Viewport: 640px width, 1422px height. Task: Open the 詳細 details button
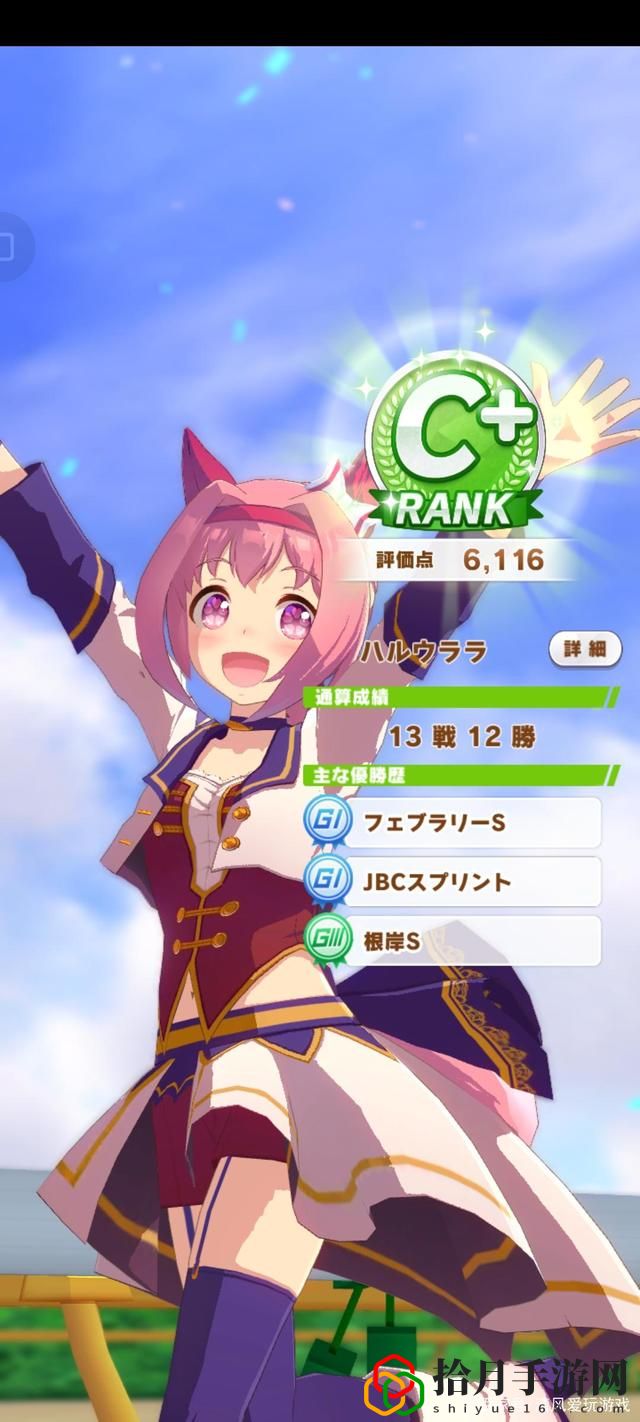coord(585,649)
